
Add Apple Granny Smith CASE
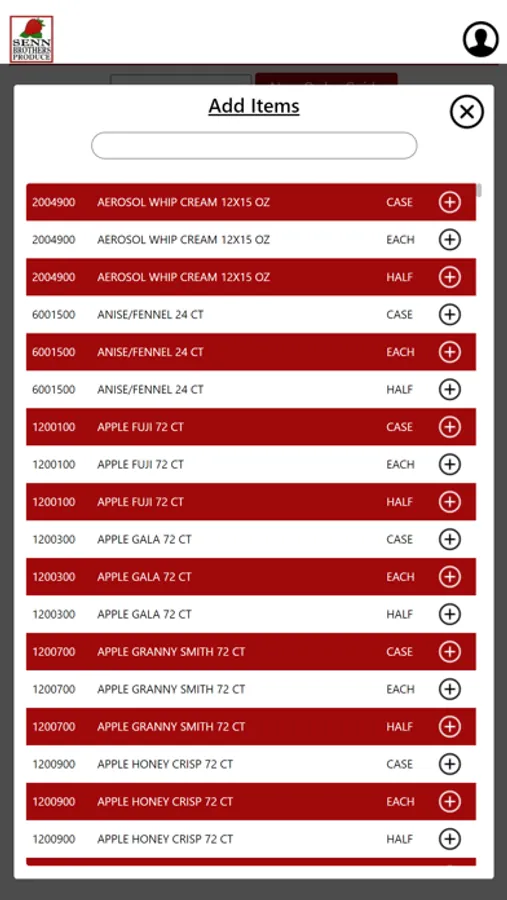click(x=450, y=651)
